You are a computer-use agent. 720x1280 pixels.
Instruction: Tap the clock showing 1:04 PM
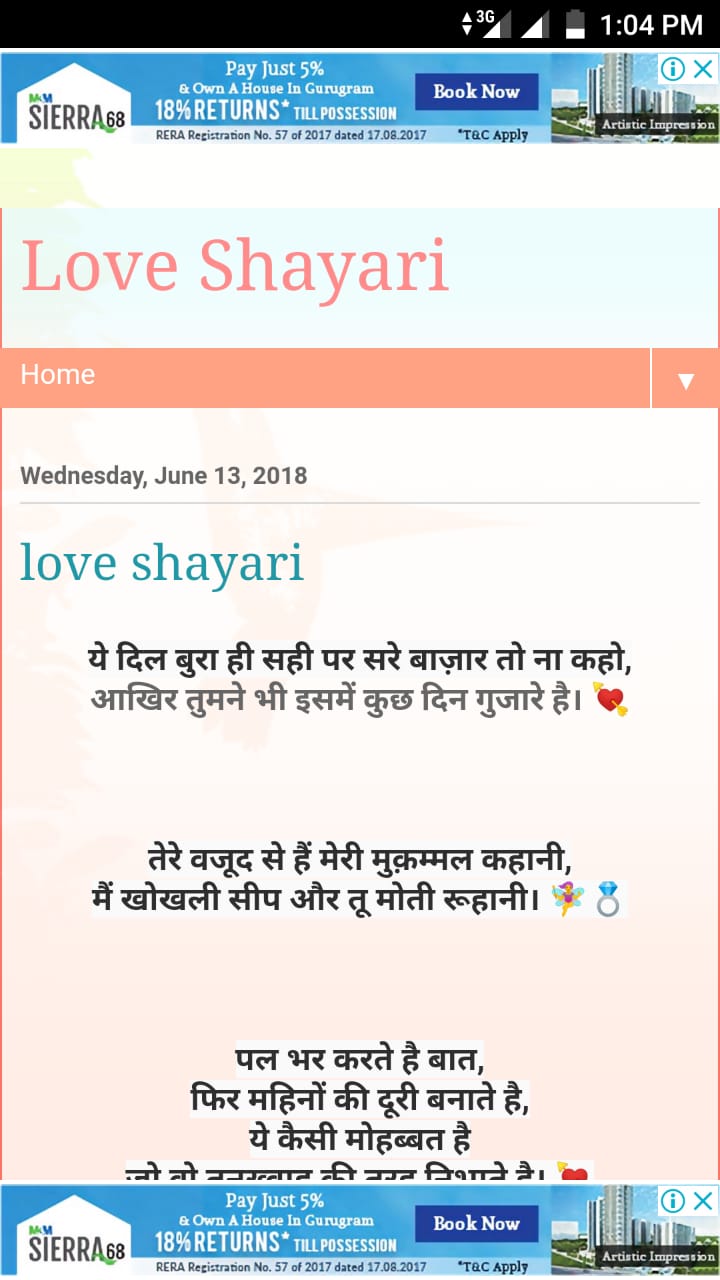(x=655, y=25)
